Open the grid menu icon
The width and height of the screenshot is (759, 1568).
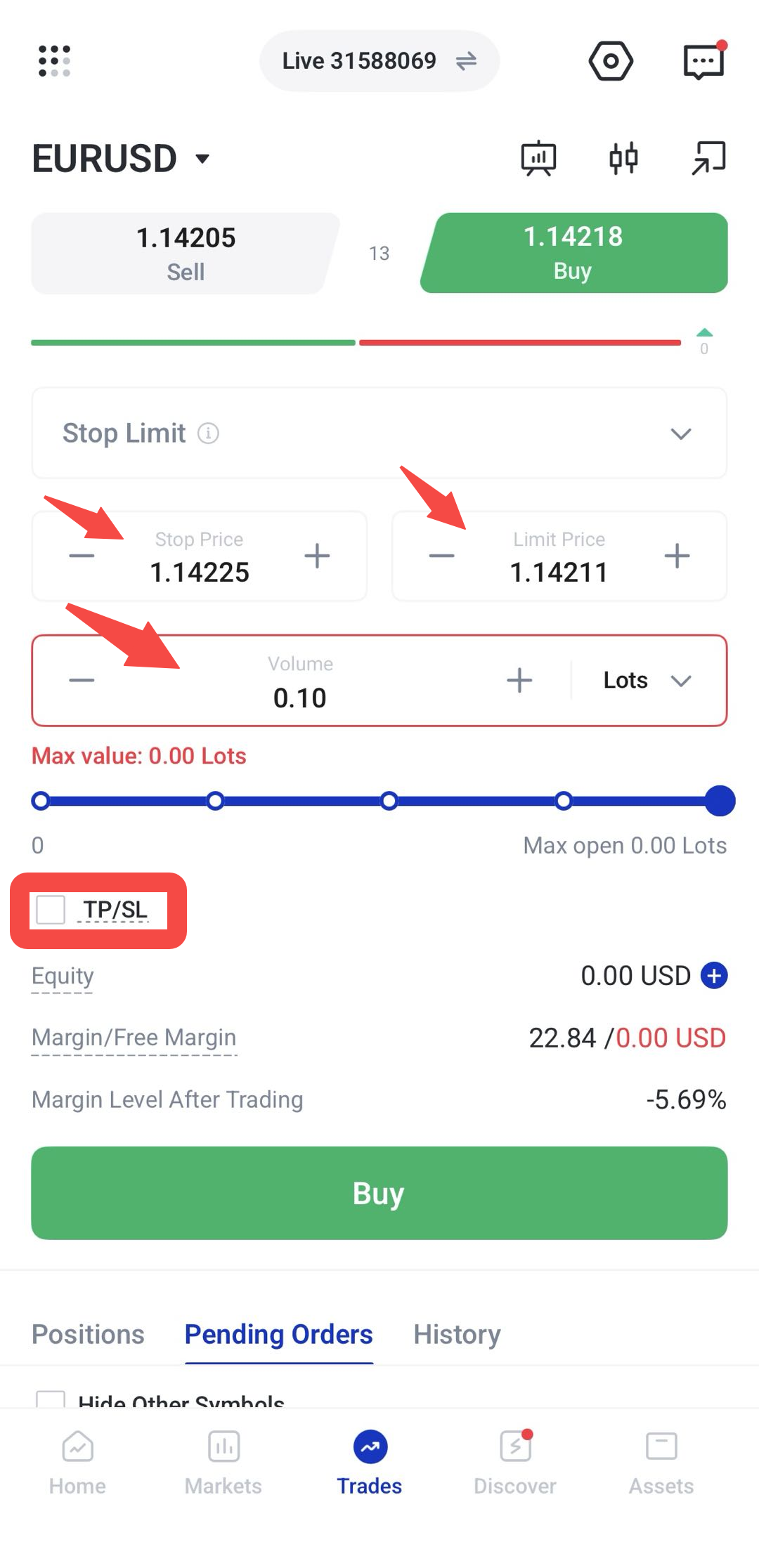click(x=54, y=61)
